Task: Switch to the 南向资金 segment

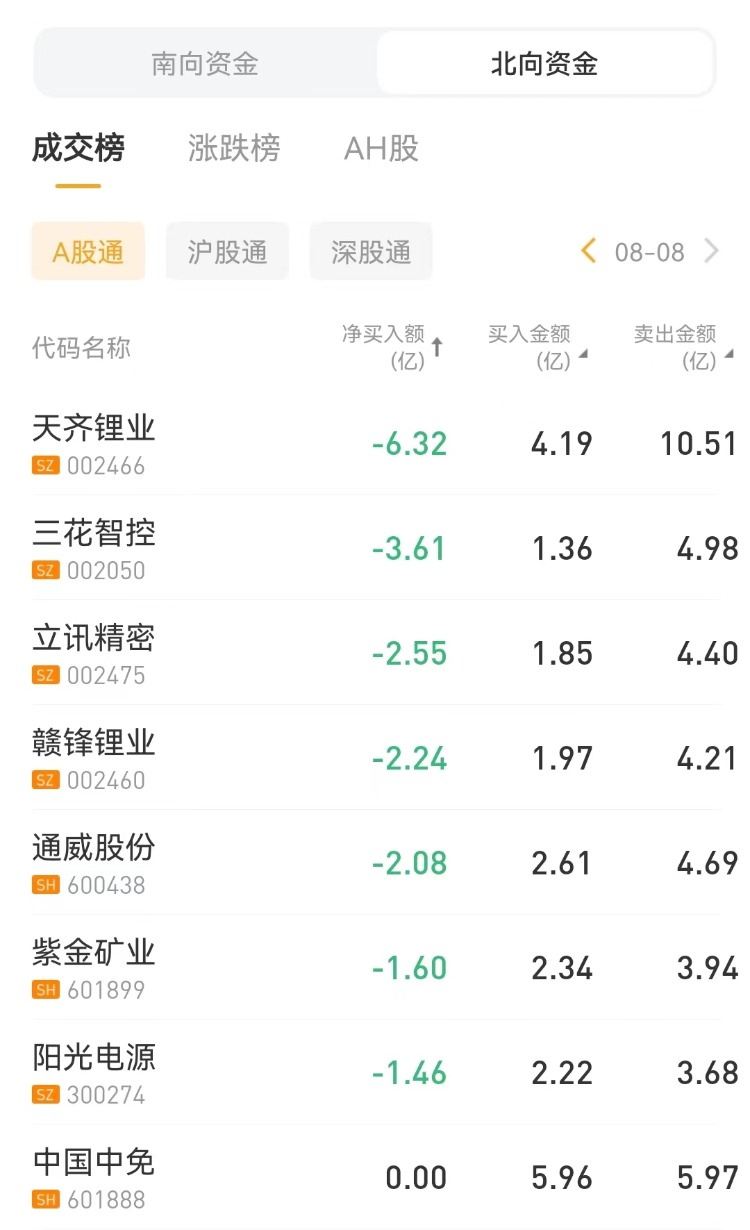Action: [x=205, y=64]
